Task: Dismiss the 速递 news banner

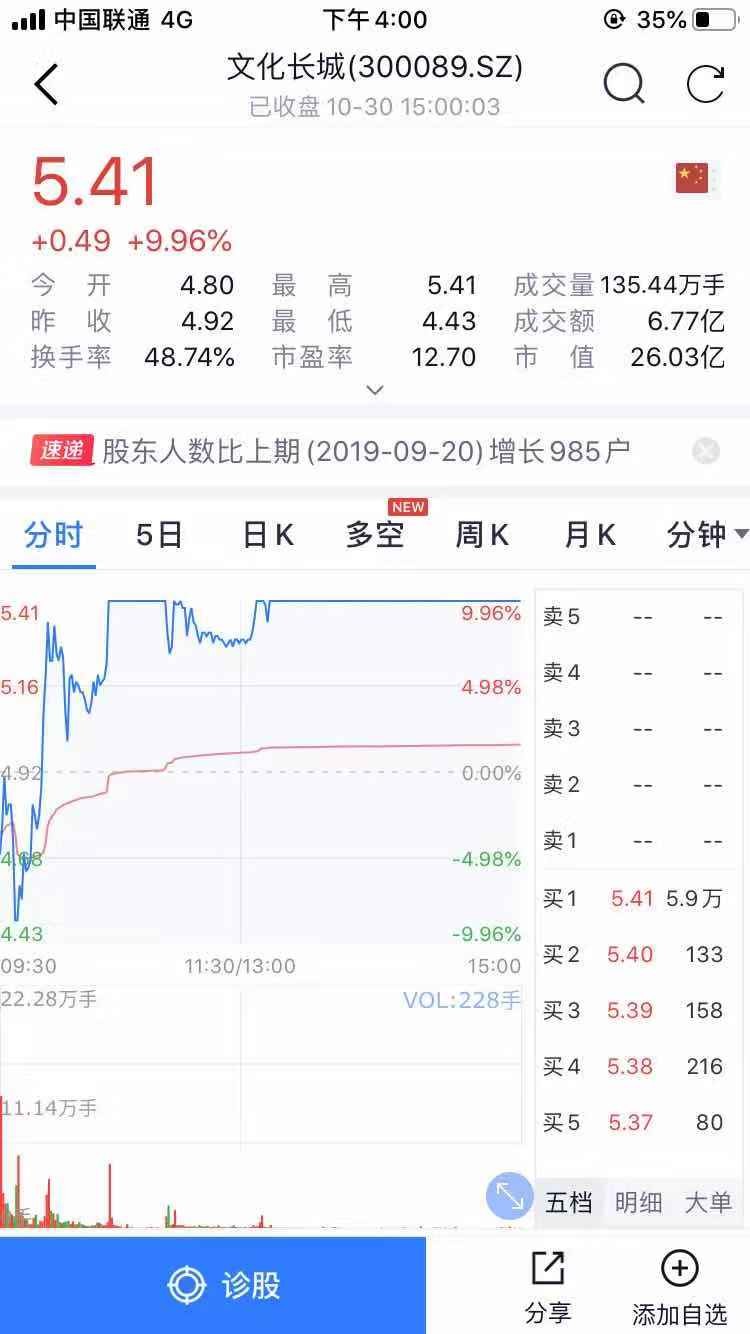Action: [706, 451]
